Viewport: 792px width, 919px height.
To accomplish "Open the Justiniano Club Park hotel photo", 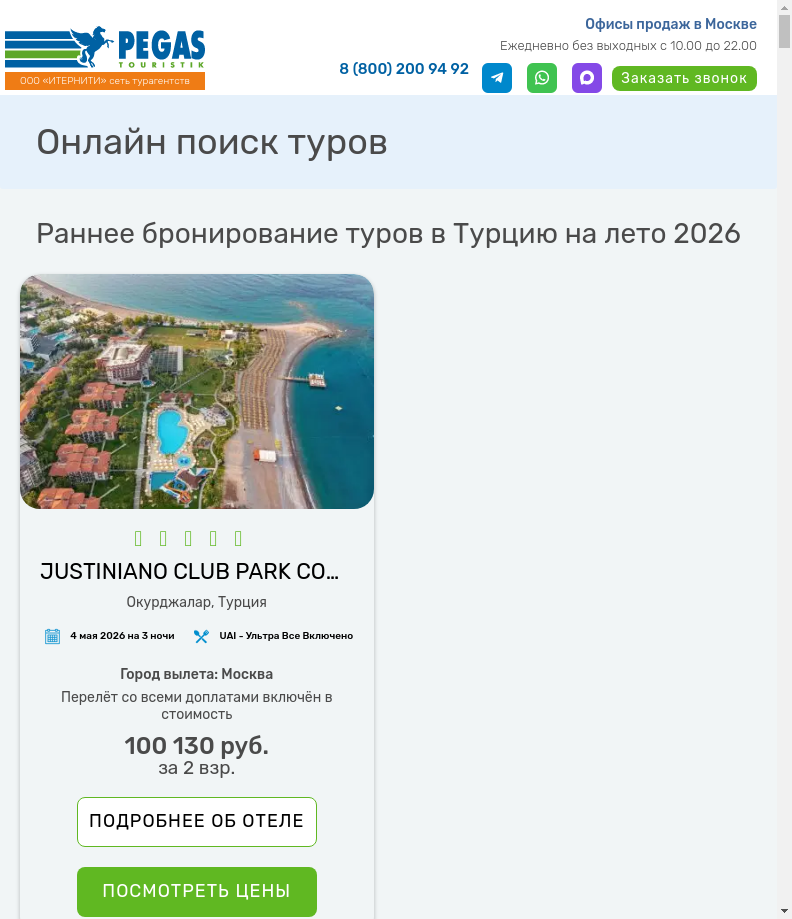I will tap(197, 391).
